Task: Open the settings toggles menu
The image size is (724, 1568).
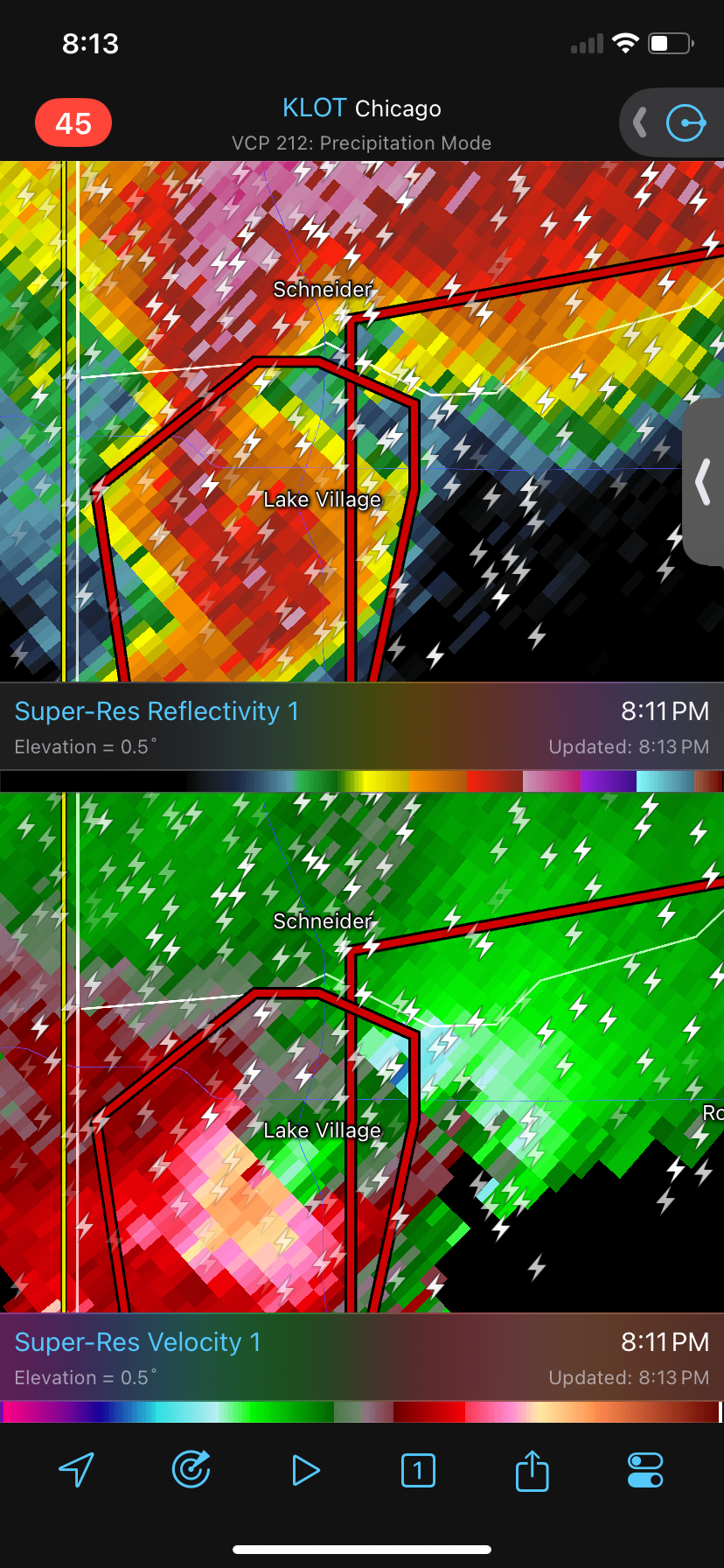Action: click(x=645, y=1470)
